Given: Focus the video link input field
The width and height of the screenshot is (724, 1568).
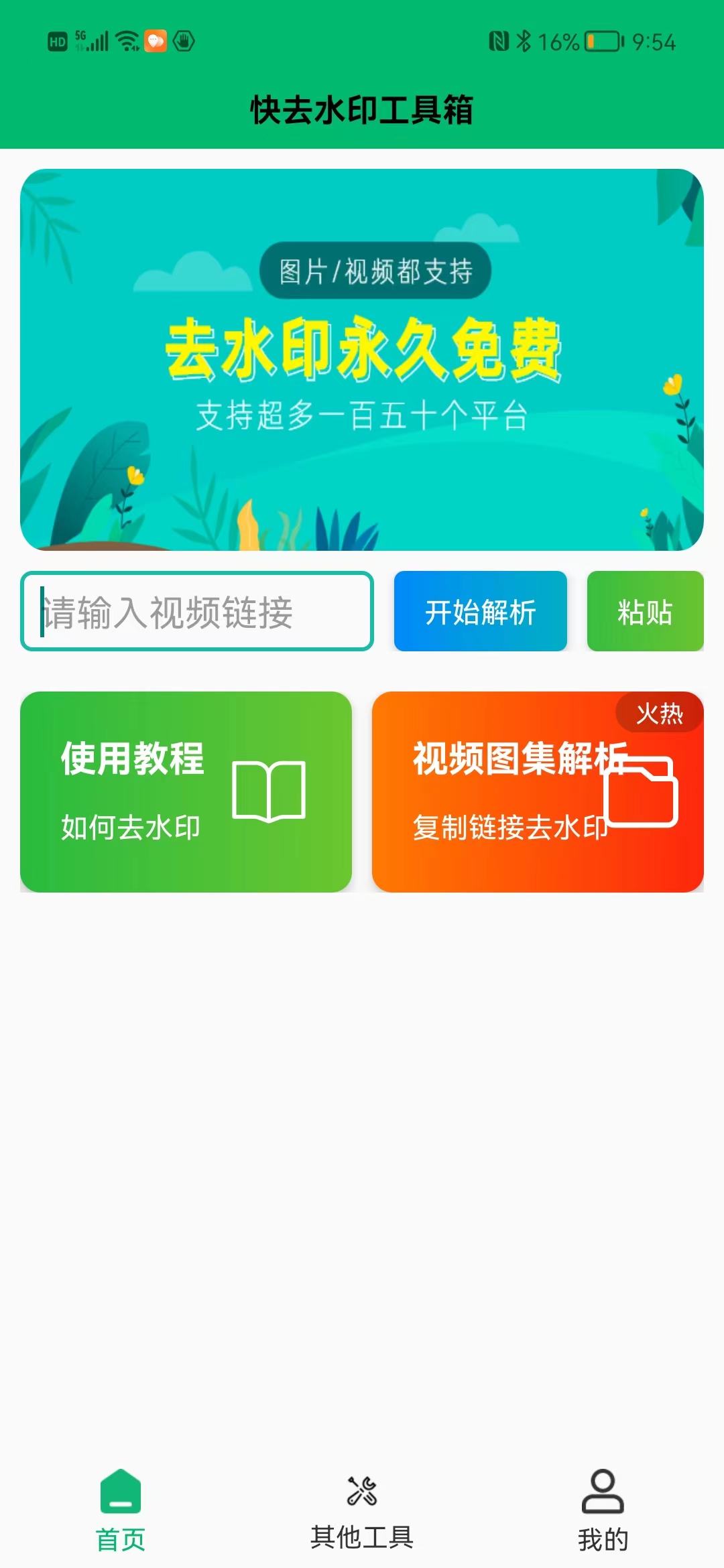Looking at the screenshot, I should (196, 611).
